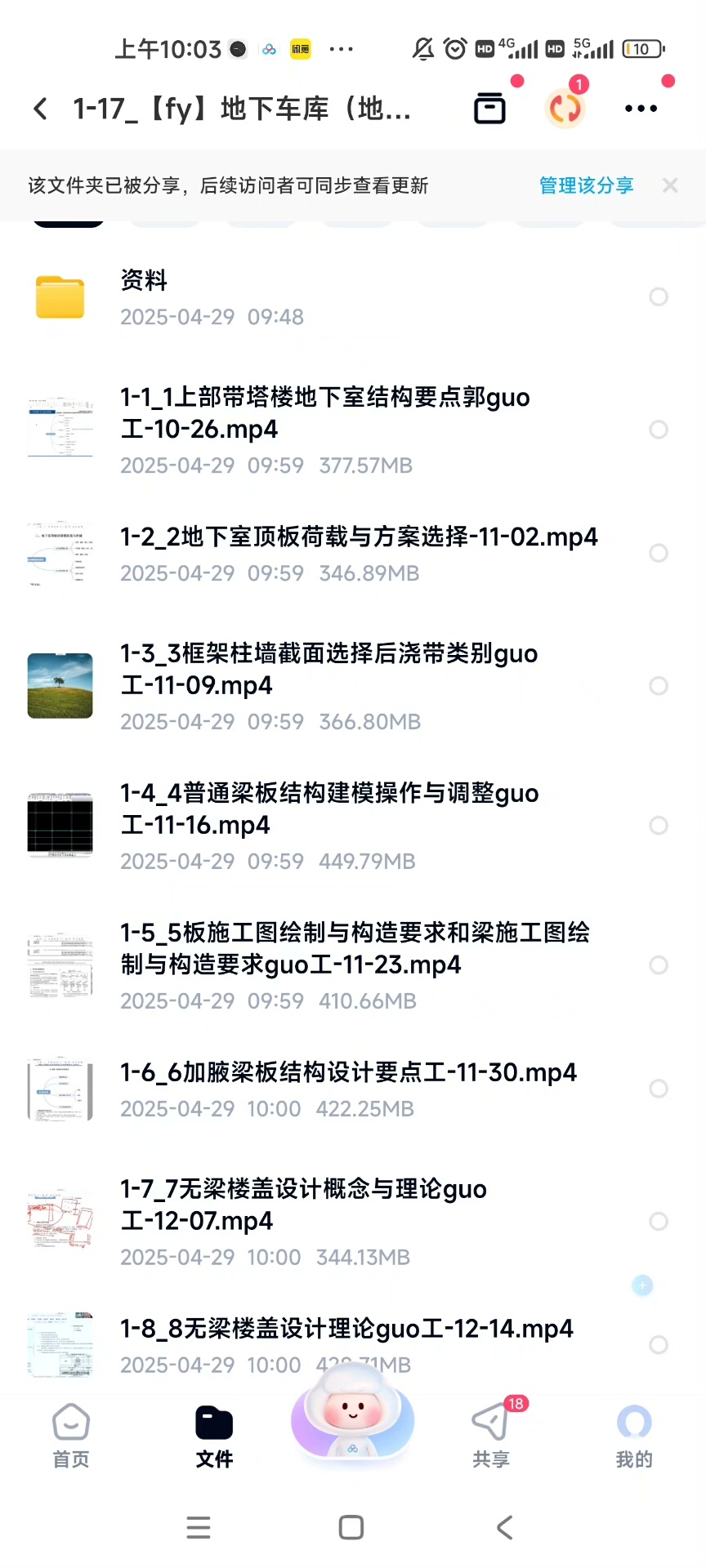Dismiss the shared folder notice banner
706x1568 pixels.
670,185
